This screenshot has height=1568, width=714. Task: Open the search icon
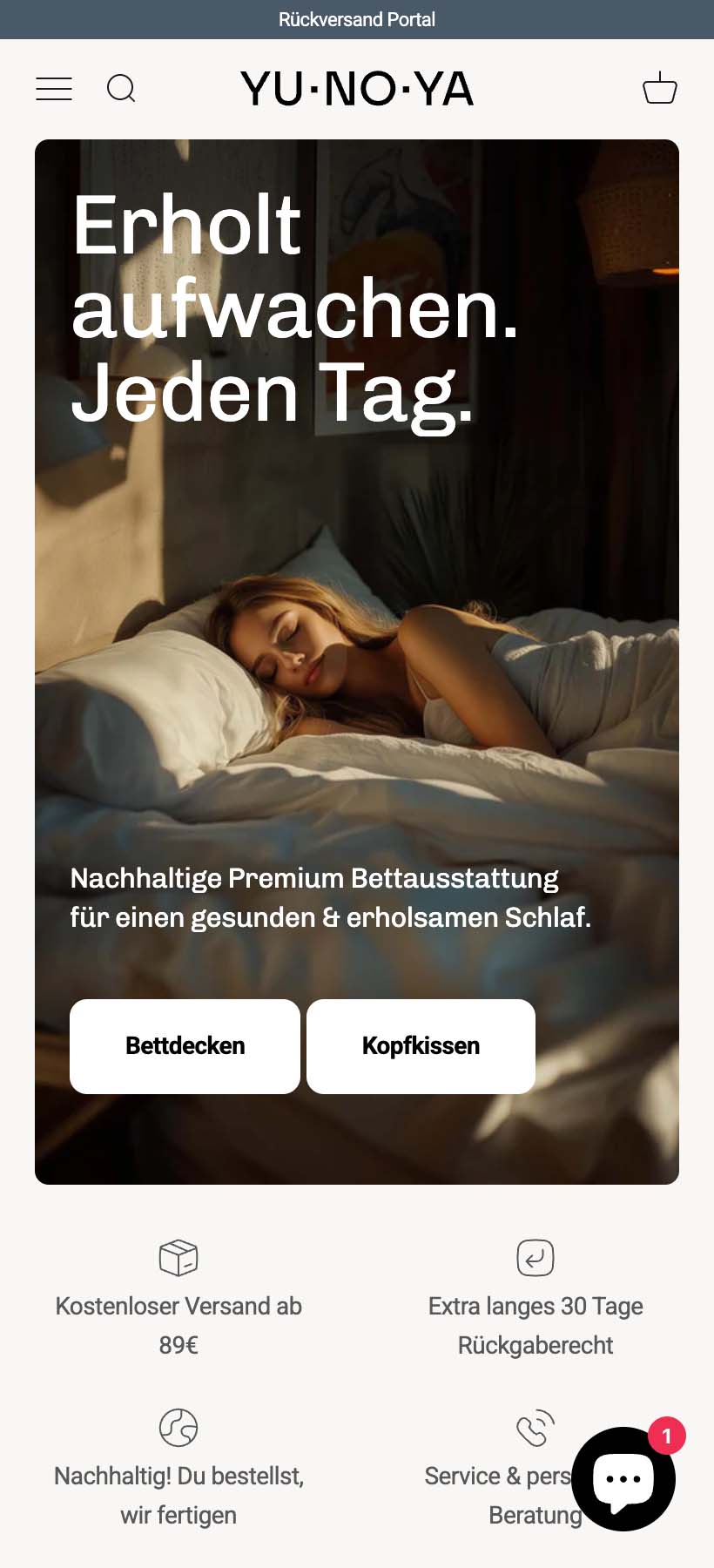point(122,88)
